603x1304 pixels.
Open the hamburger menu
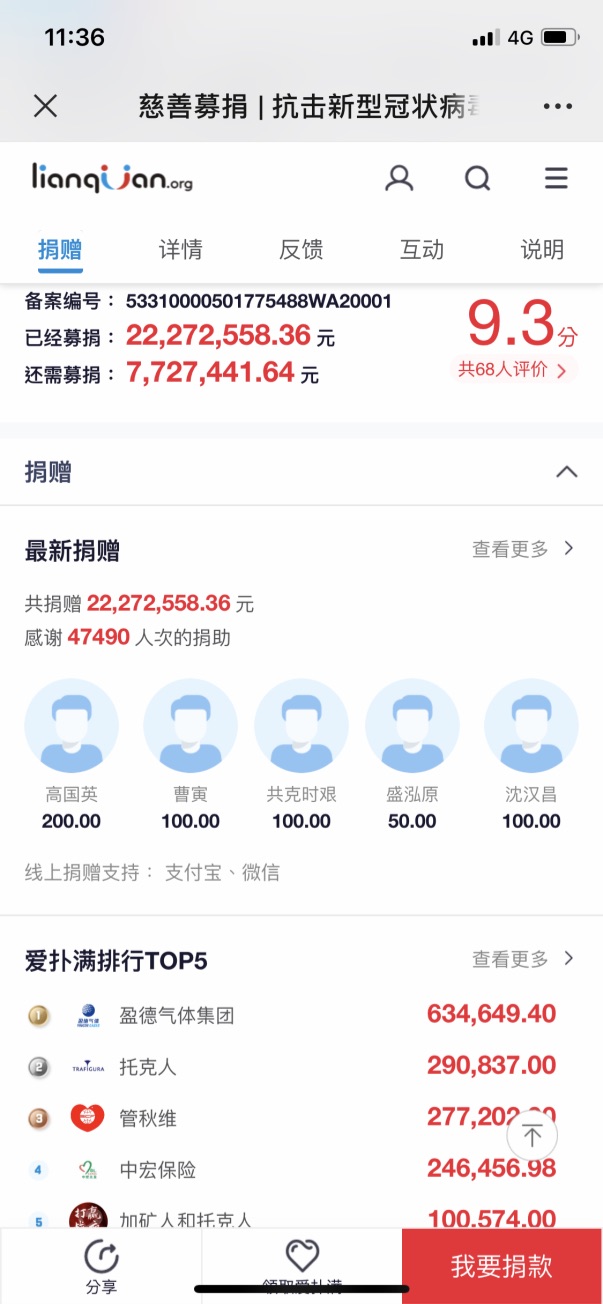[x=556, y=178]
